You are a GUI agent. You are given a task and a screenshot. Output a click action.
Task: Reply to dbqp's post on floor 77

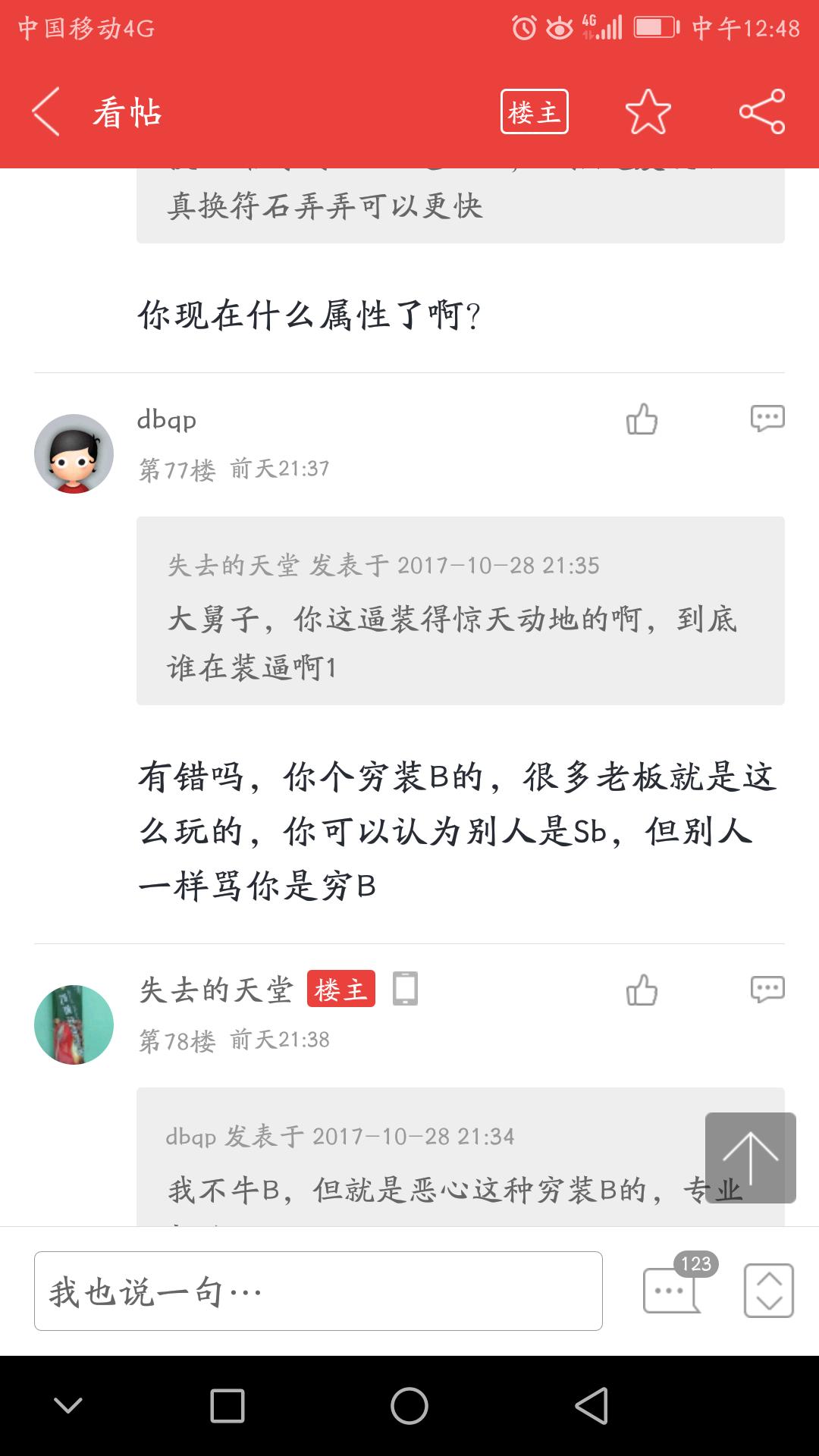(x=767, y=419)
